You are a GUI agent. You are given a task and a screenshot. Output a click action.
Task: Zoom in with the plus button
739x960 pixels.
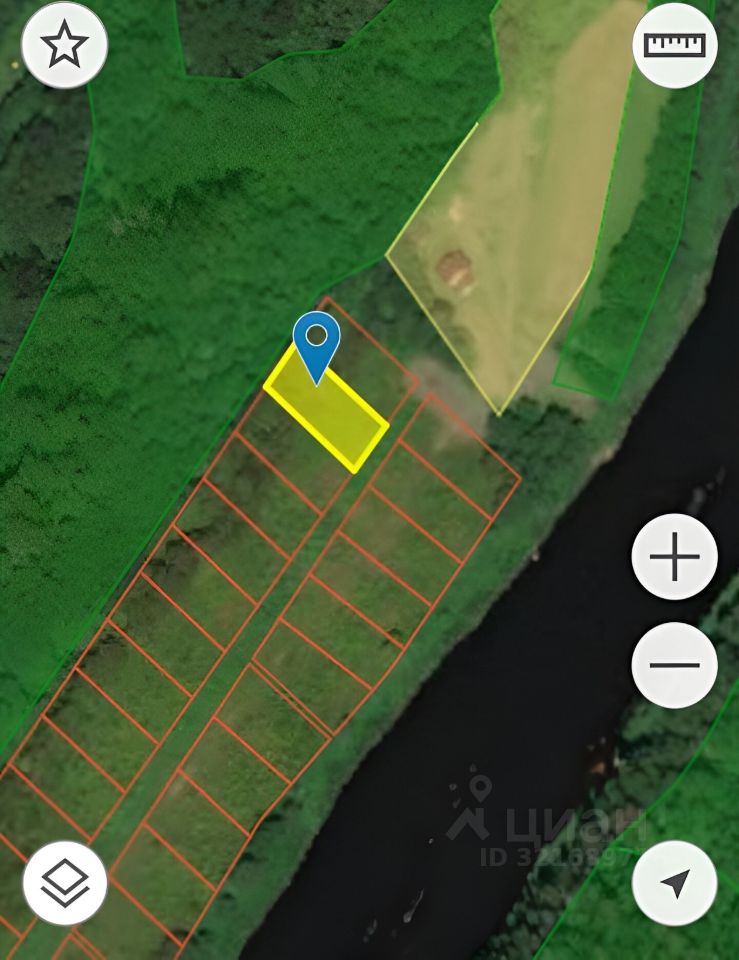point(674,557)
